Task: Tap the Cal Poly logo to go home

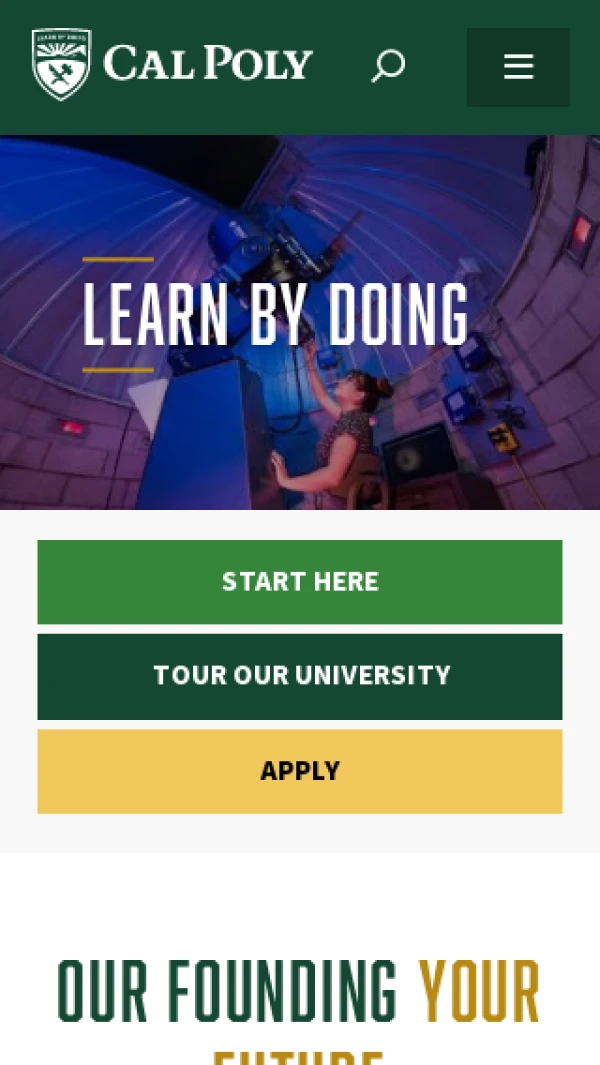Action: [172, 65]
